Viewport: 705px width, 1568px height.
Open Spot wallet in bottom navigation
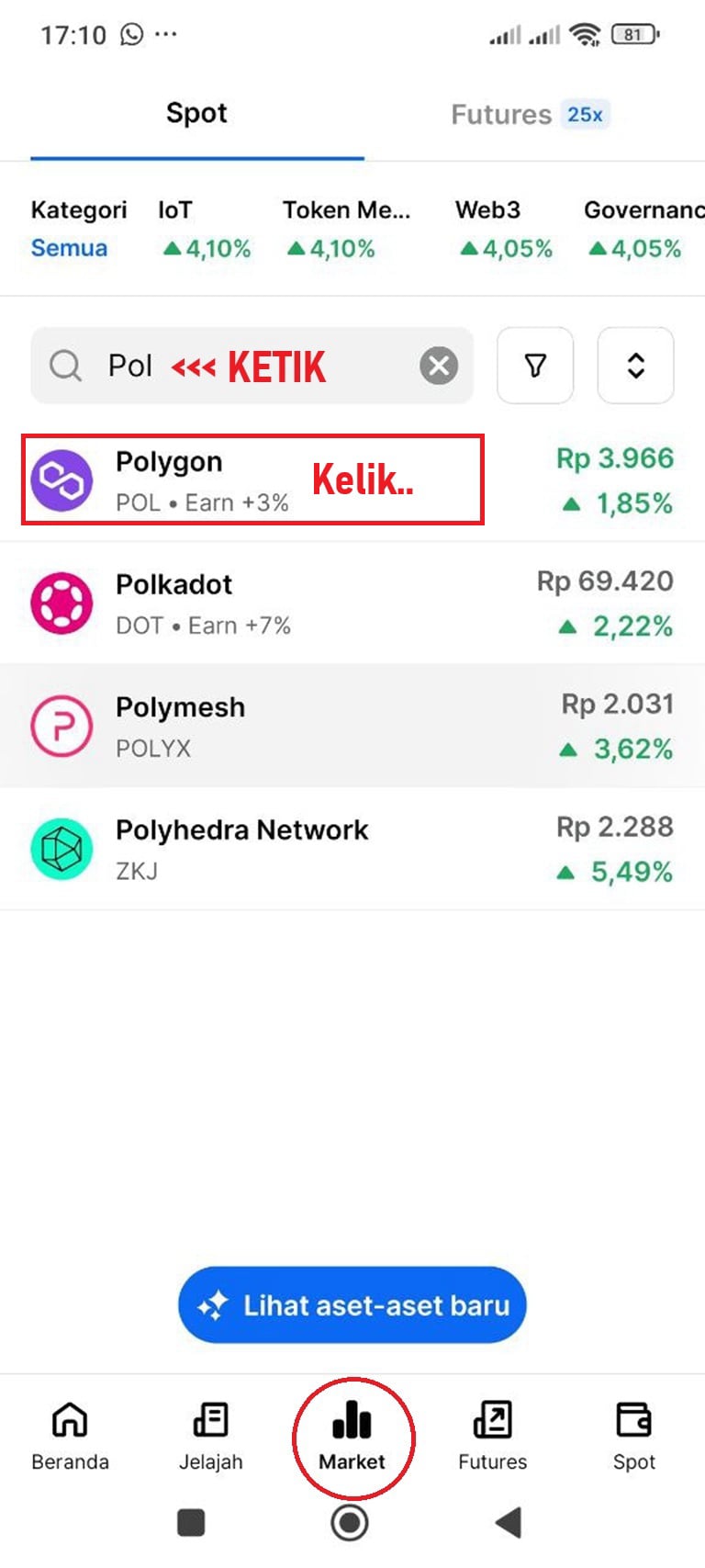pyautogui.click(x=633, y=1436)
